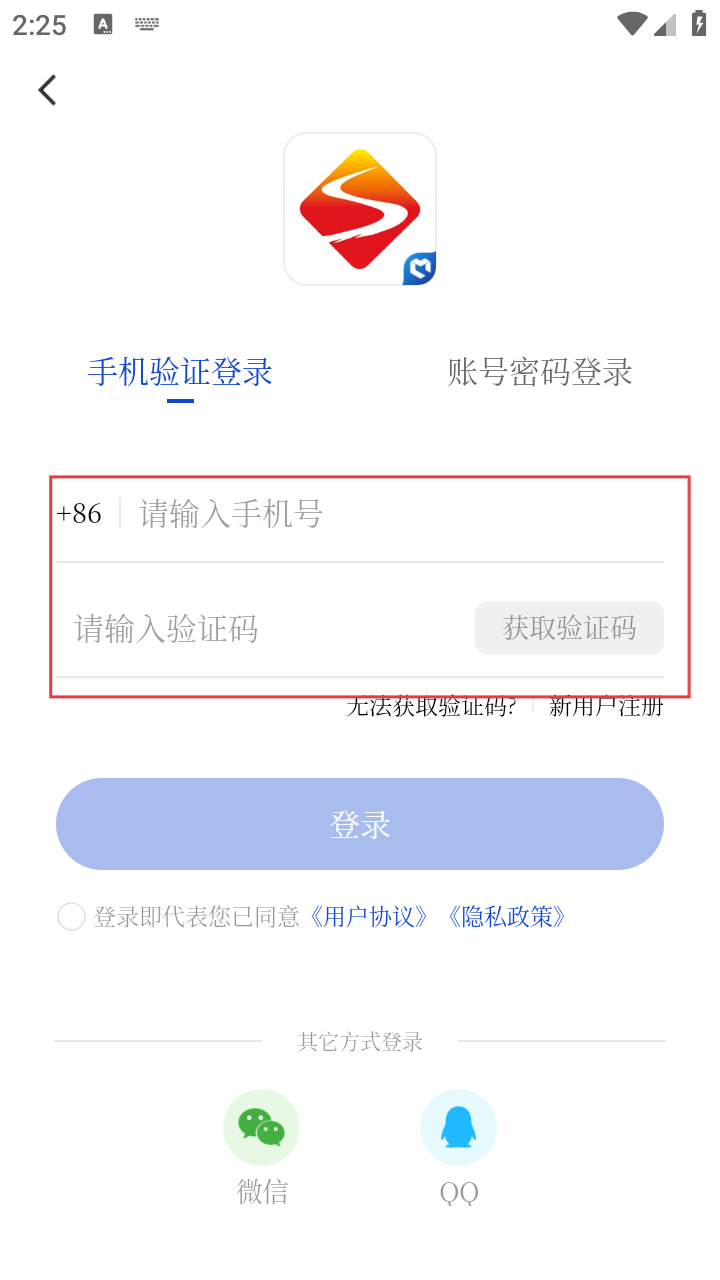Viewport: 720px width, 1280px height.
Task: Open the 无法获取验证码? help link
Action: [x=431, y=707]
